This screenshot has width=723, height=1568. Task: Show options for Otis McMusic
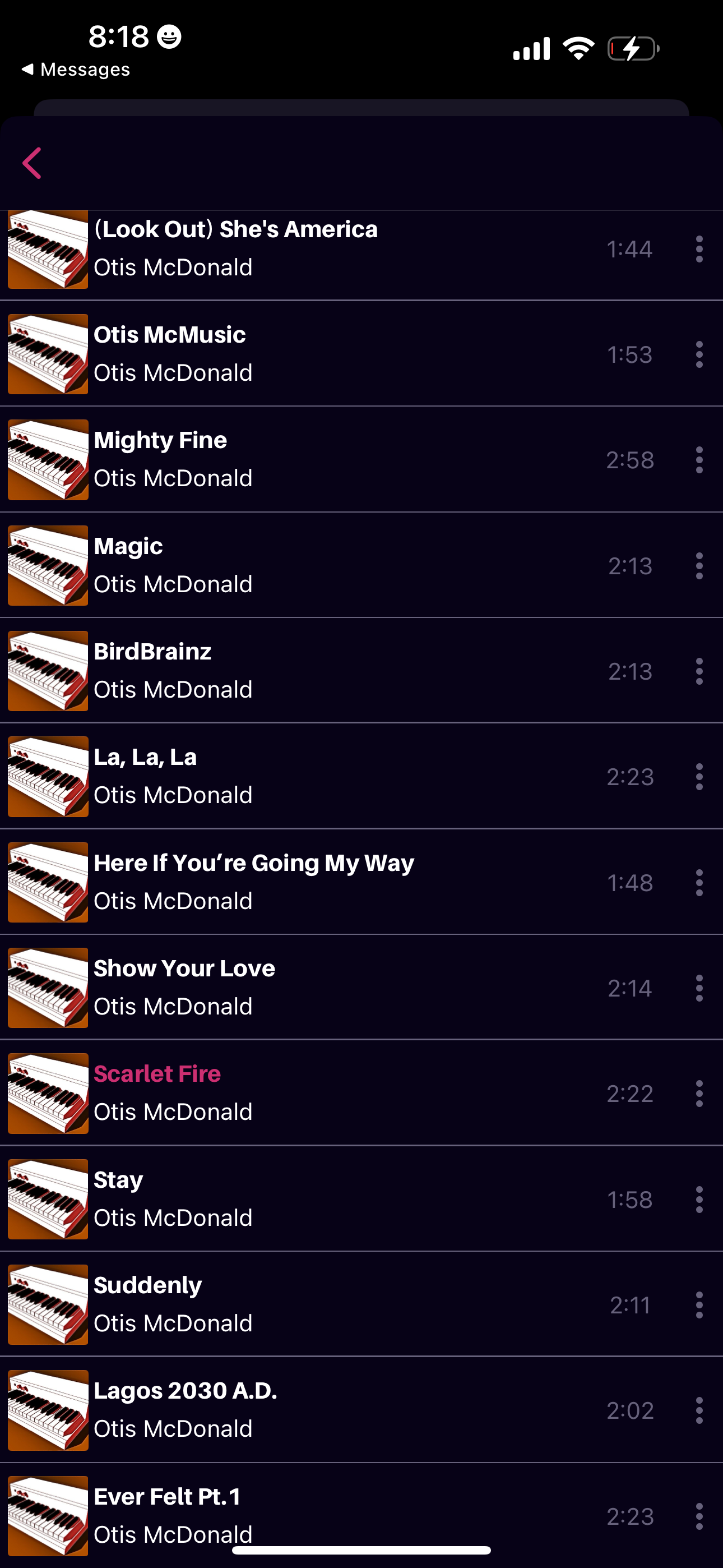coord(699,354)
